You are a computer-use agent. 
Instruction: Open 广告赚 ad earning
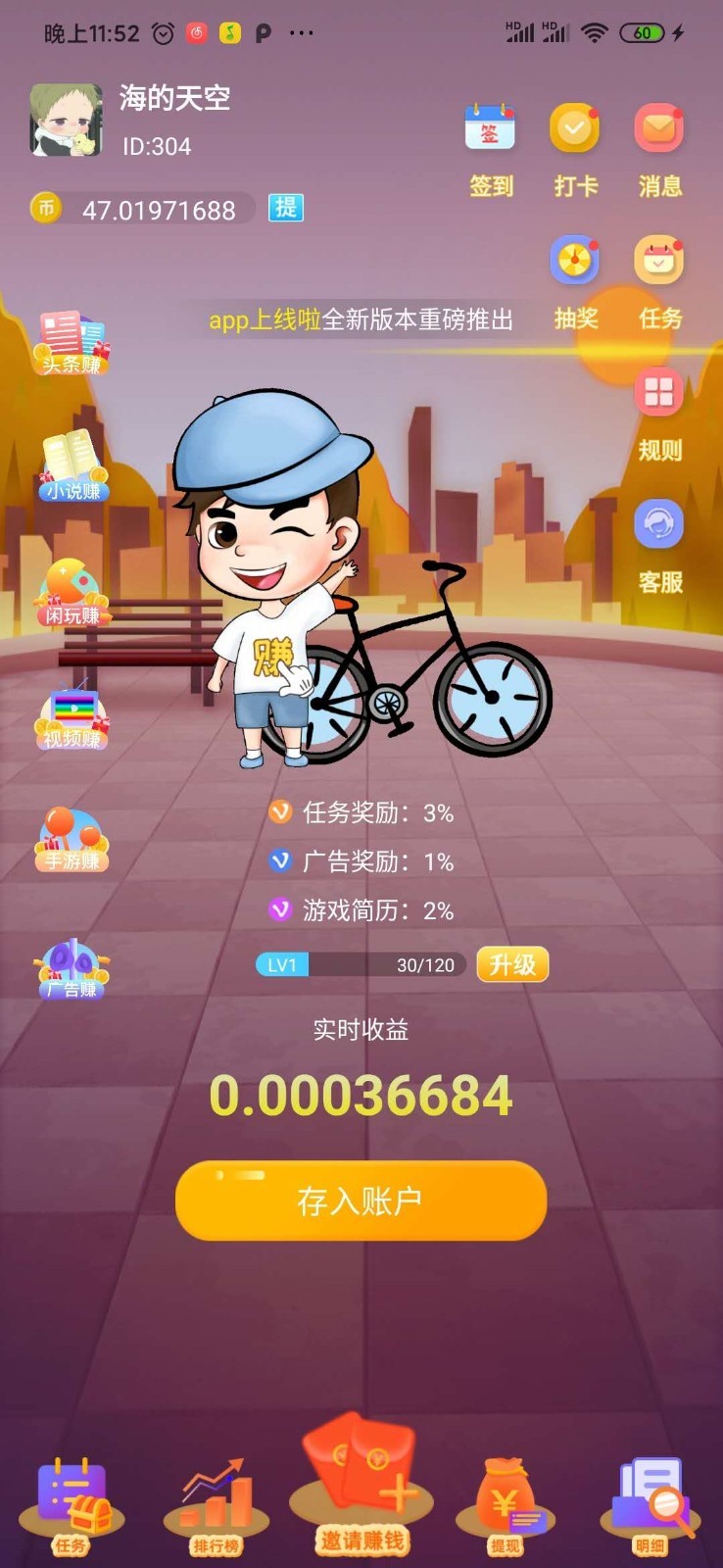[72, 970]
